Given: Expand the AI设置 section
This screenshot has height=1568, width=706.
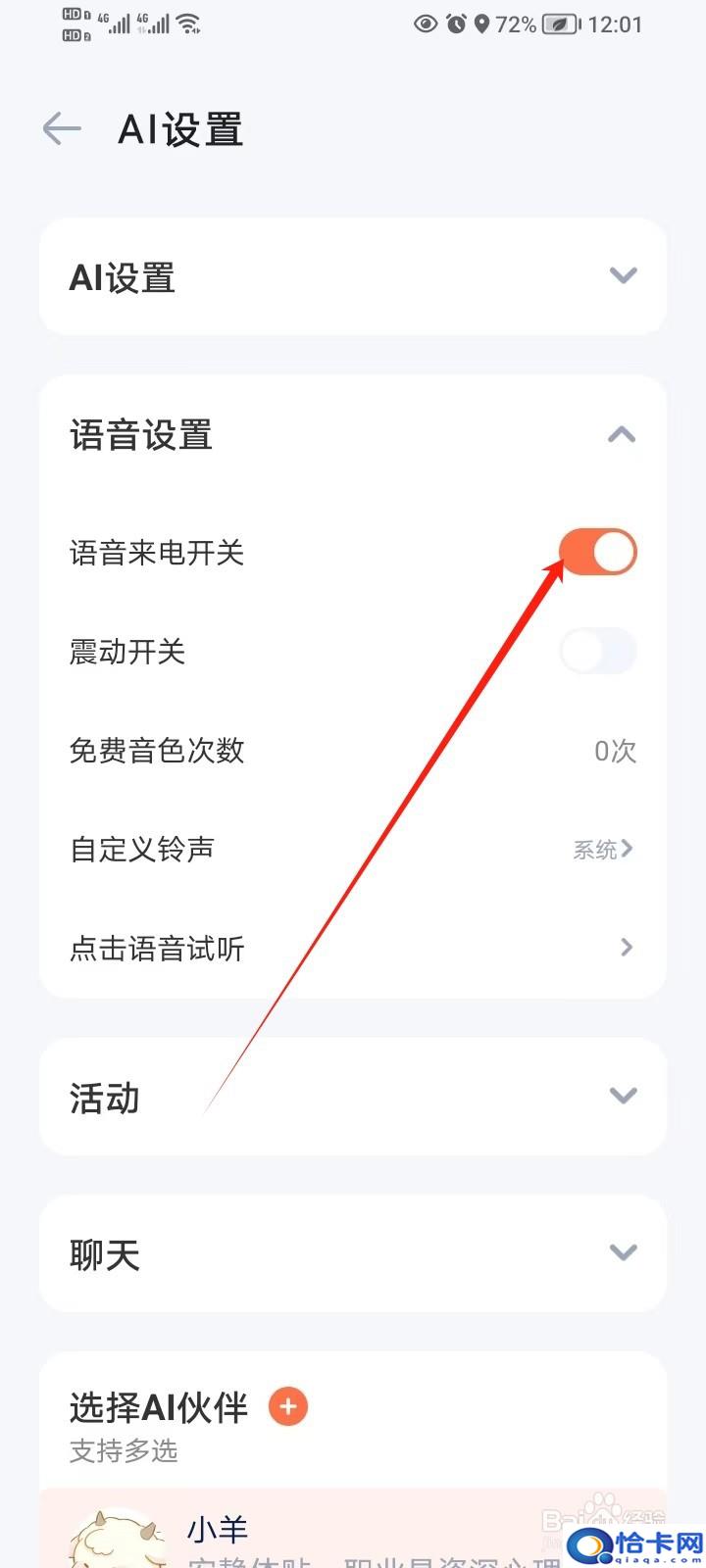Looking at the screenshot, I should 353,276.
